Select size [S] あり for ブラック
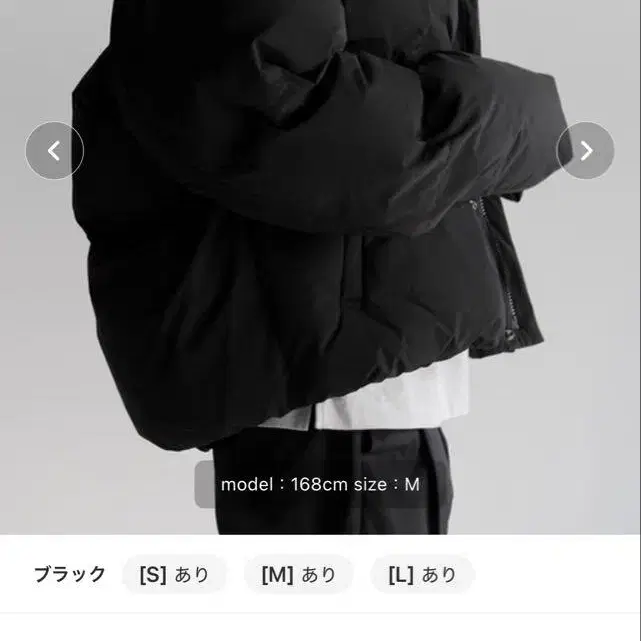This screenshot has height=641, width=641. tap(175, 575)
